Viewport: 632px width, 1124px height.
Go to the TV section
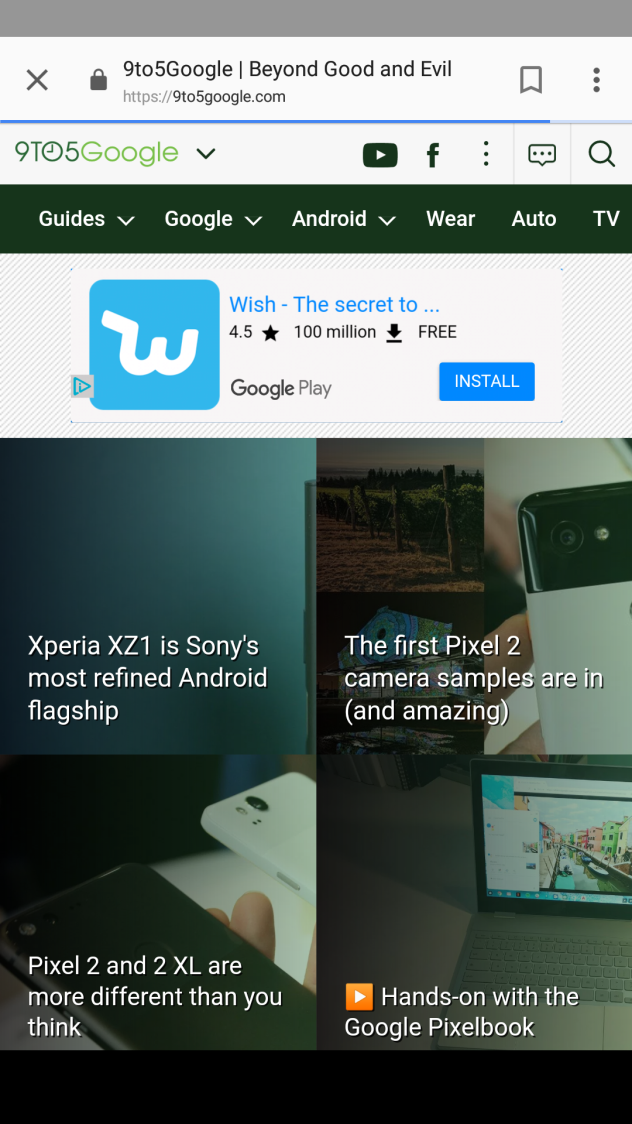pos(605,219)
